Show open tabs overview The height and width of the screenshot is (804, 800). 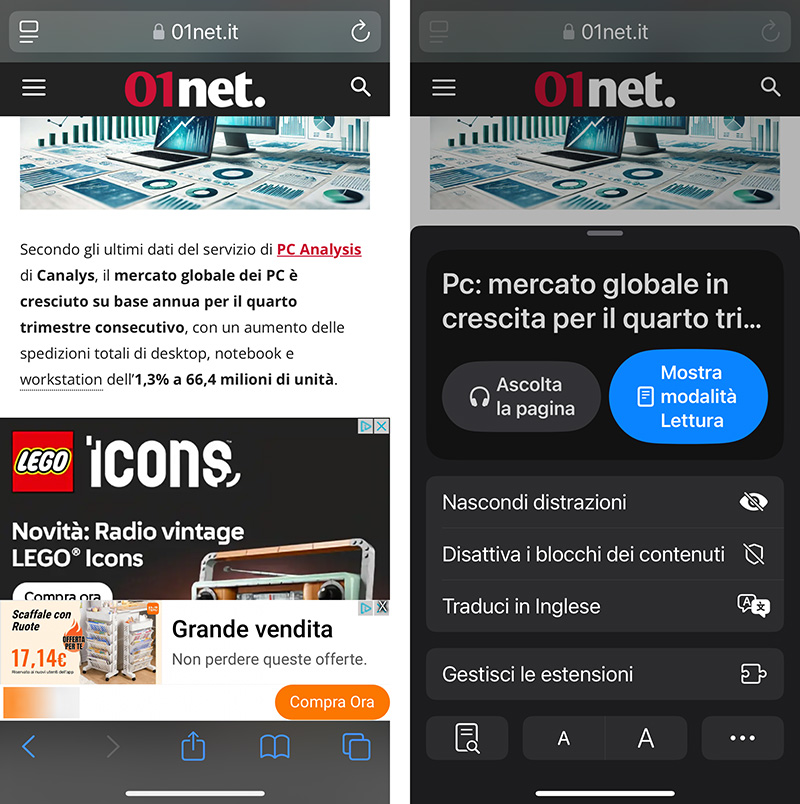click(356, 746)
